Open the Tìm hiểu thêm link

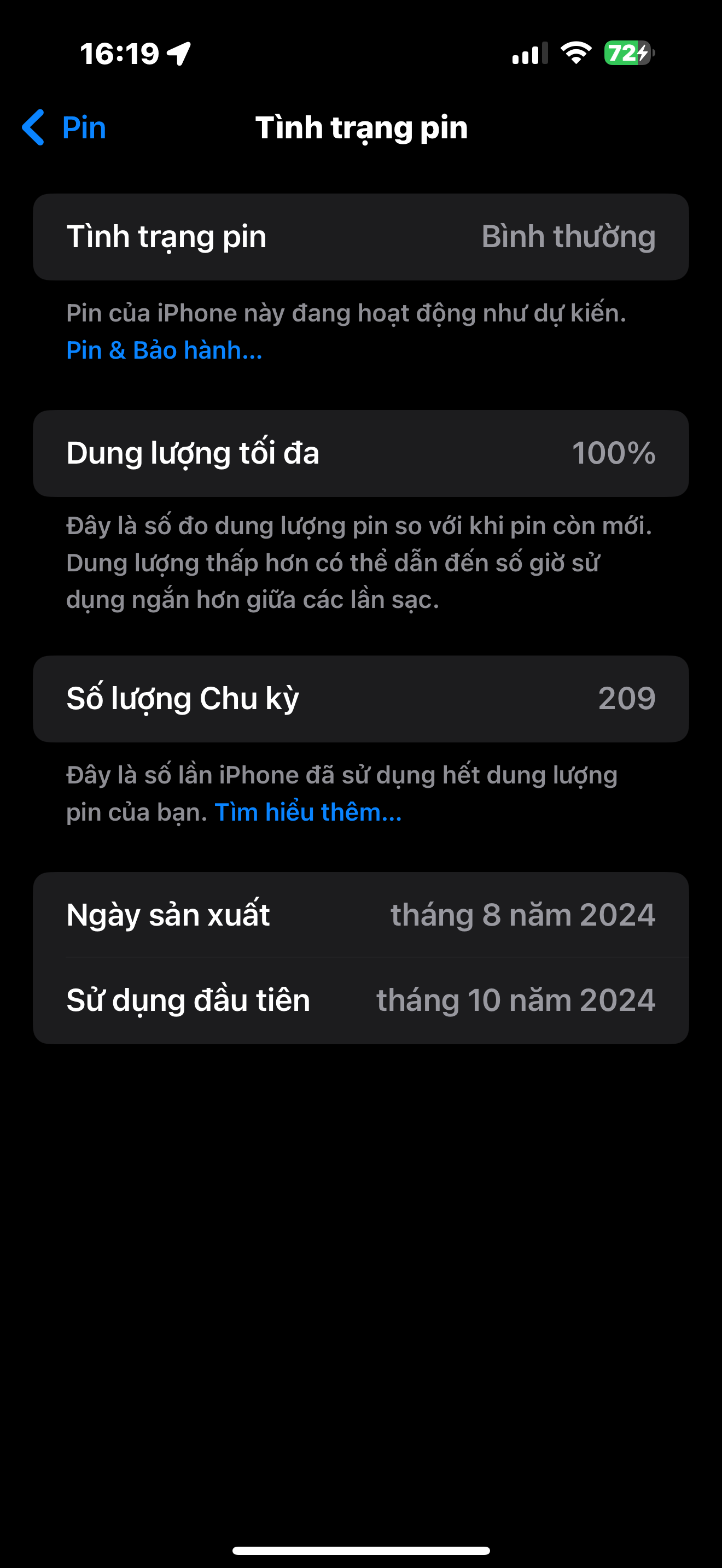pyautogui.click(x=308, y=812)
